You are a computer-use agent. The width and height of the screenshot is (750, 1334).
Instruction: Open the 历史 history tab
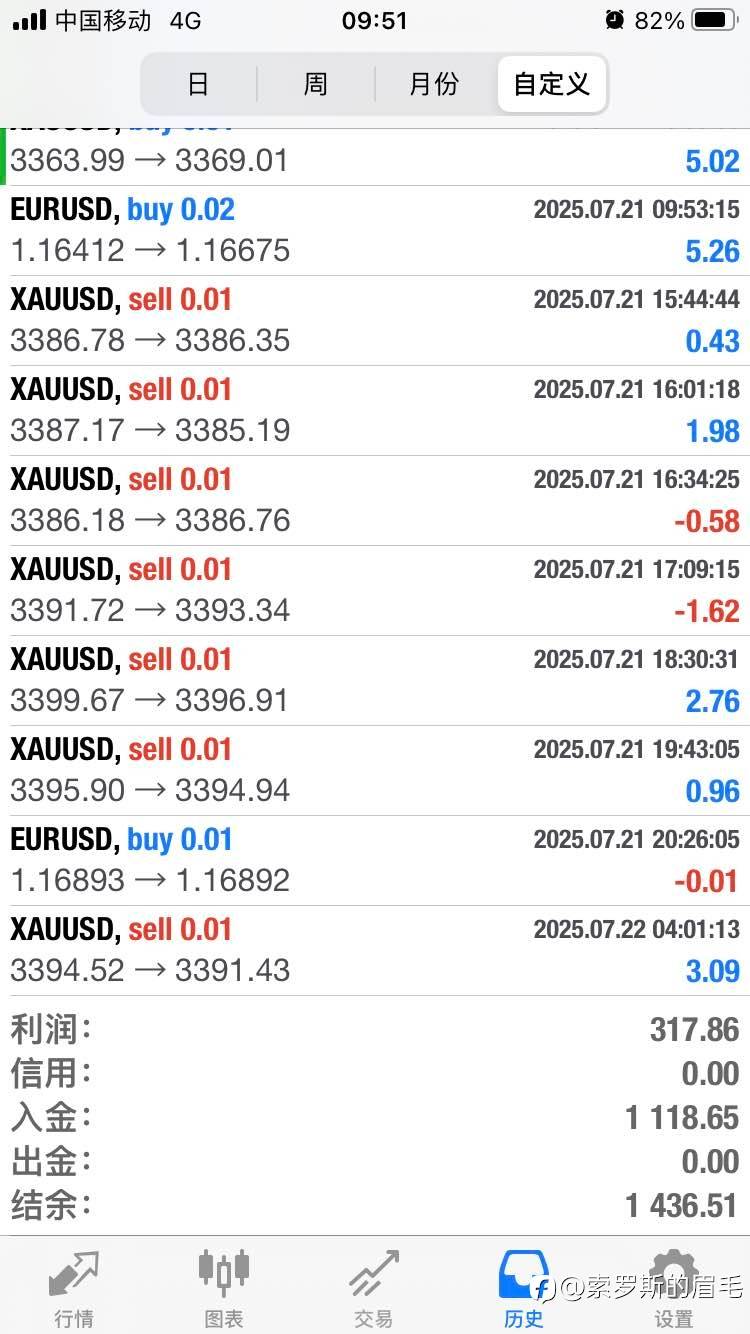(x=524, y=1288)
